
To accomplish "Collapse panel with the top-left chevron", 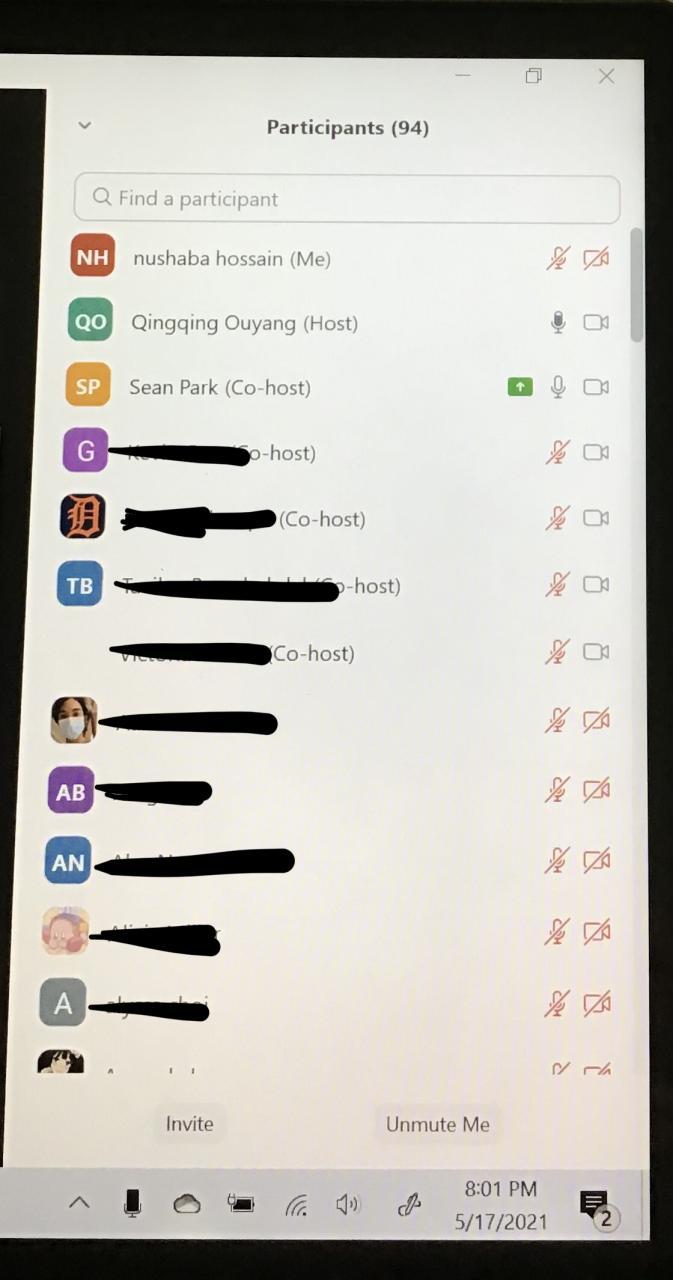I will (85, 126).
